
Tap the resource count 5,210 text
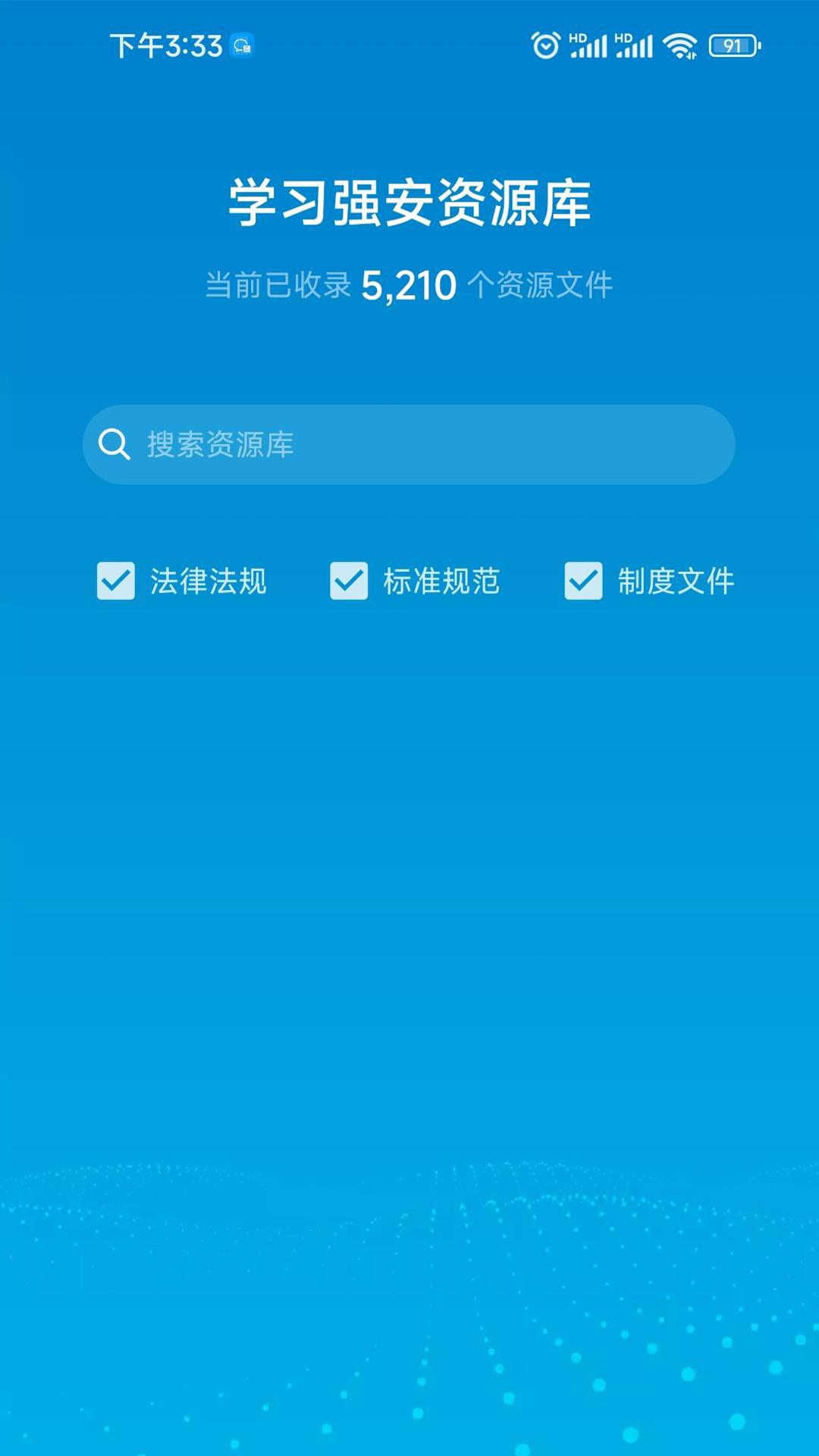coord(409,285)
